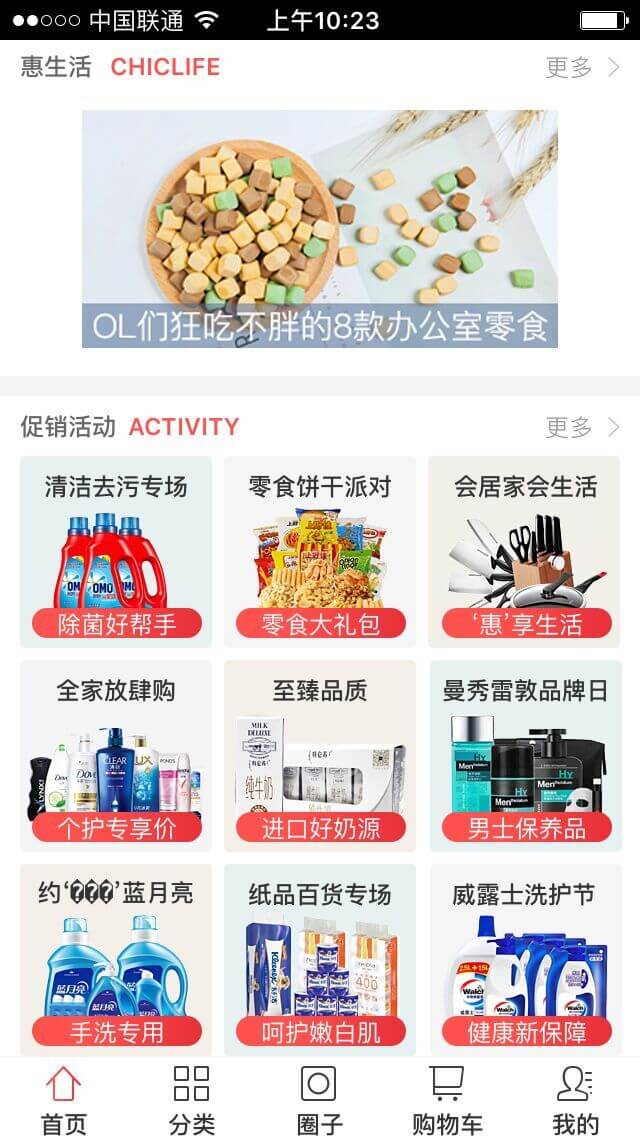Open the 购物车 tab
This screenshot has height=1136, width=640.
447,1098
